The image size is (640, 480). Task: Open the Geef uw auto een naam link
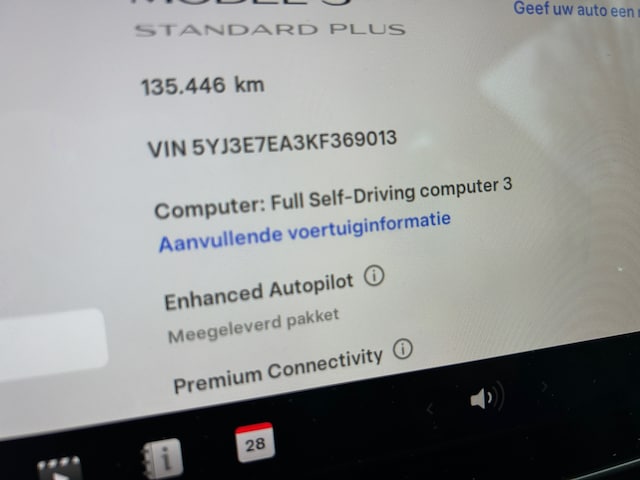(x=576, y=9)
